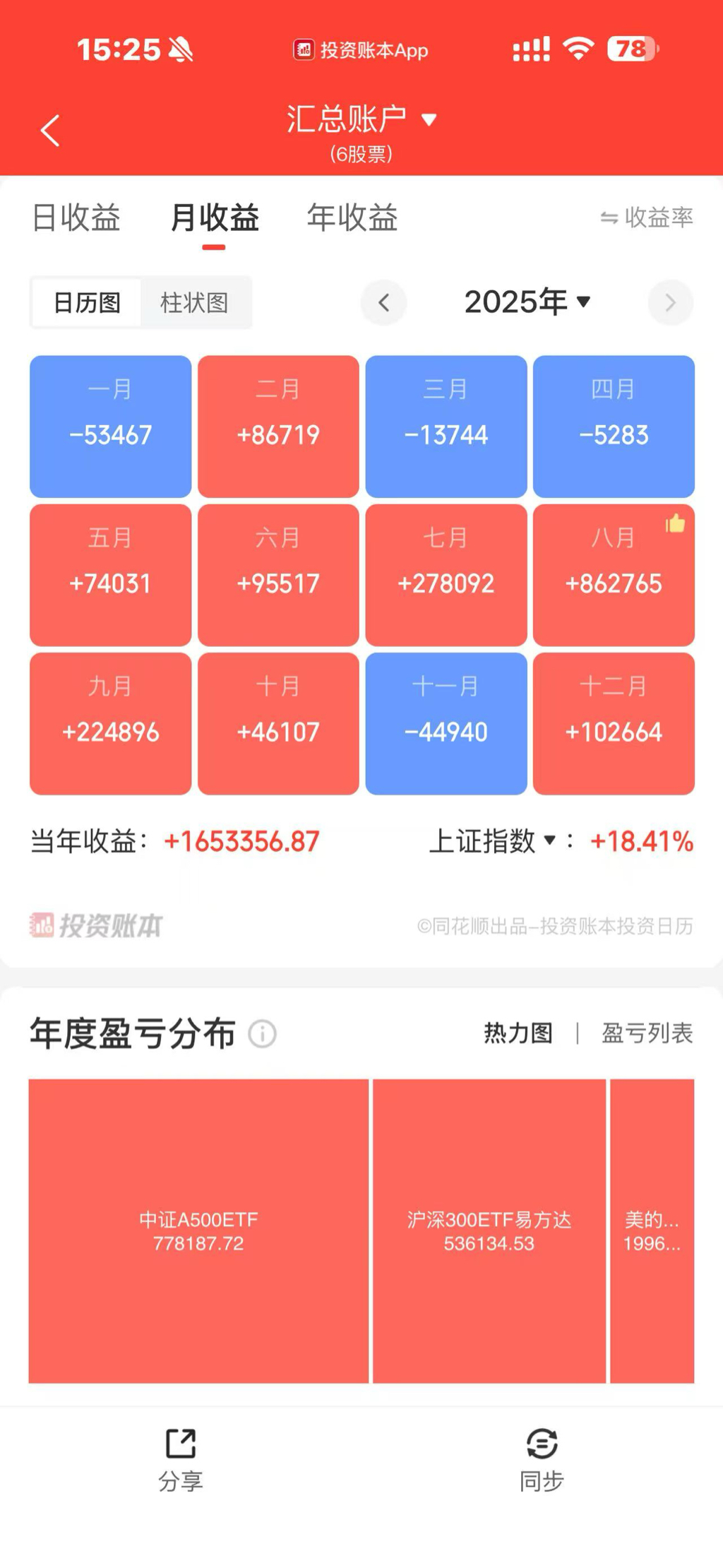This screenshot has width=723, height=1568.
Task: Open the 十一月 -44940 month tile
Action: click(x=446, y=723)
